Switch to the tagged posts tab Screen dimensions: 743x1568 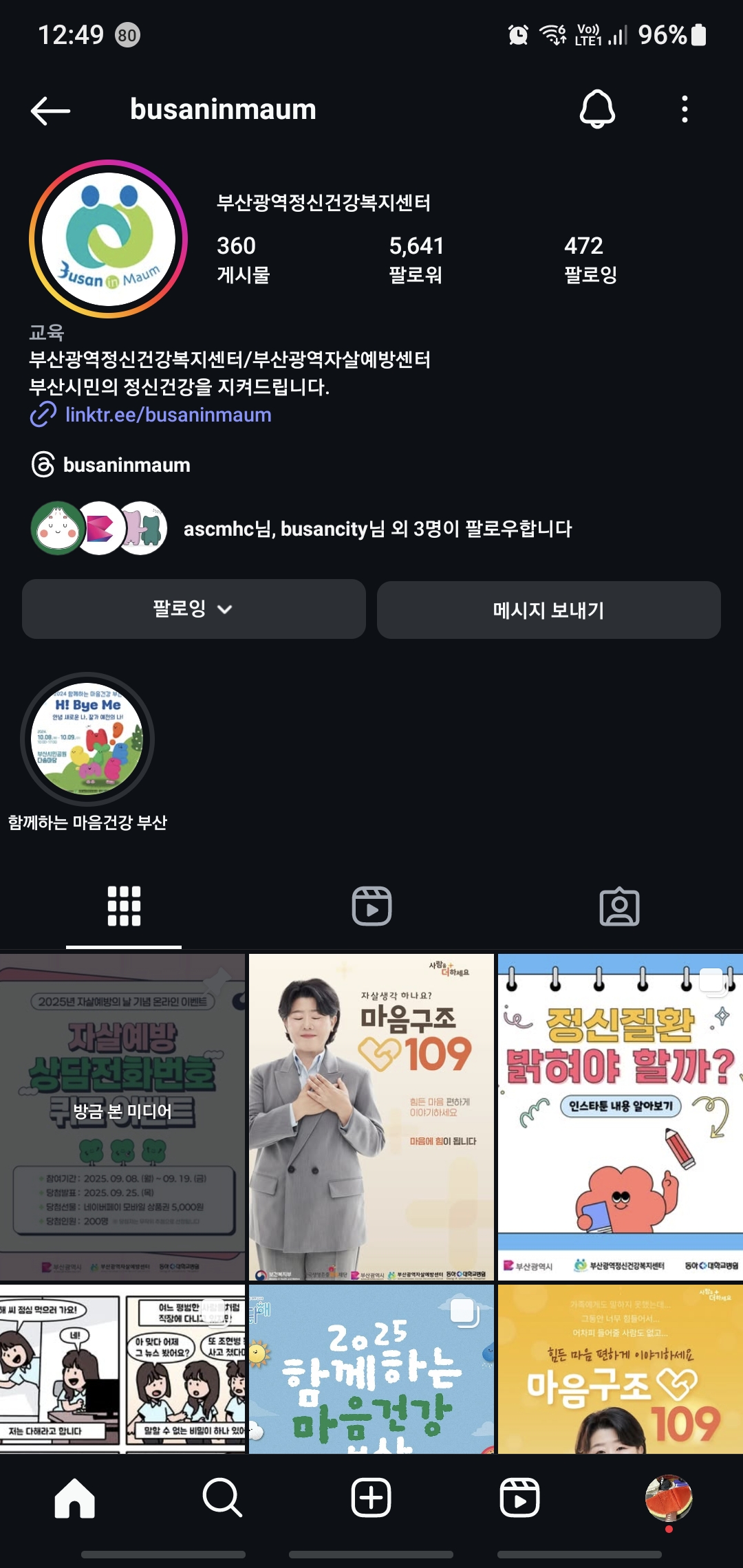pyautogui.click(x=619, y=906)
